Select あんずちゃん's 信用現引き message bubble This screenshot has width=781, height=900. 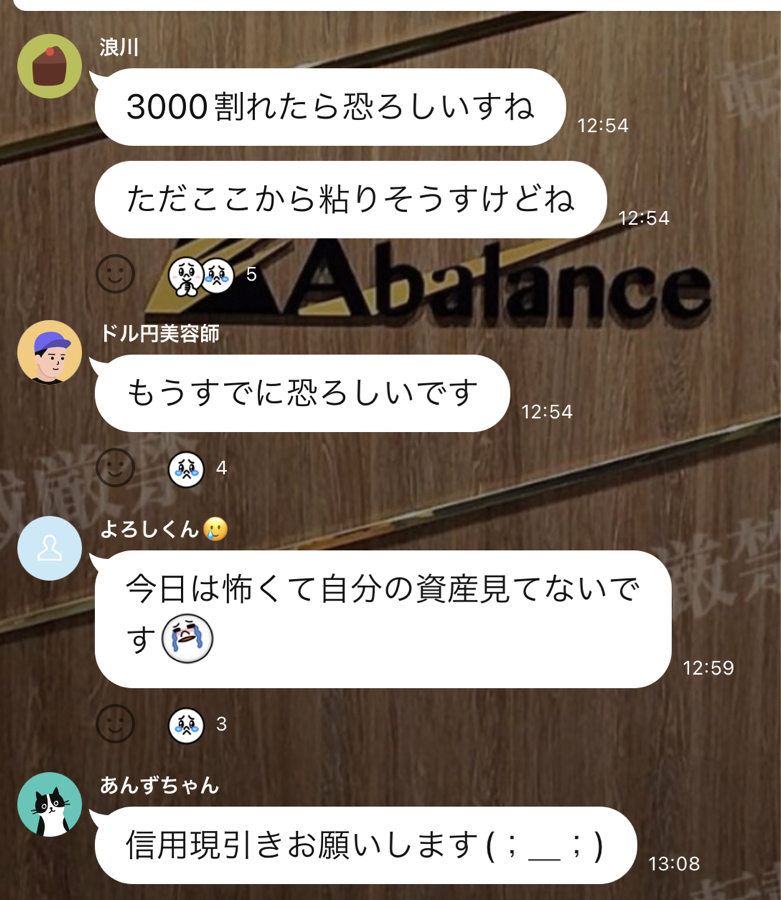coord(370,844)
